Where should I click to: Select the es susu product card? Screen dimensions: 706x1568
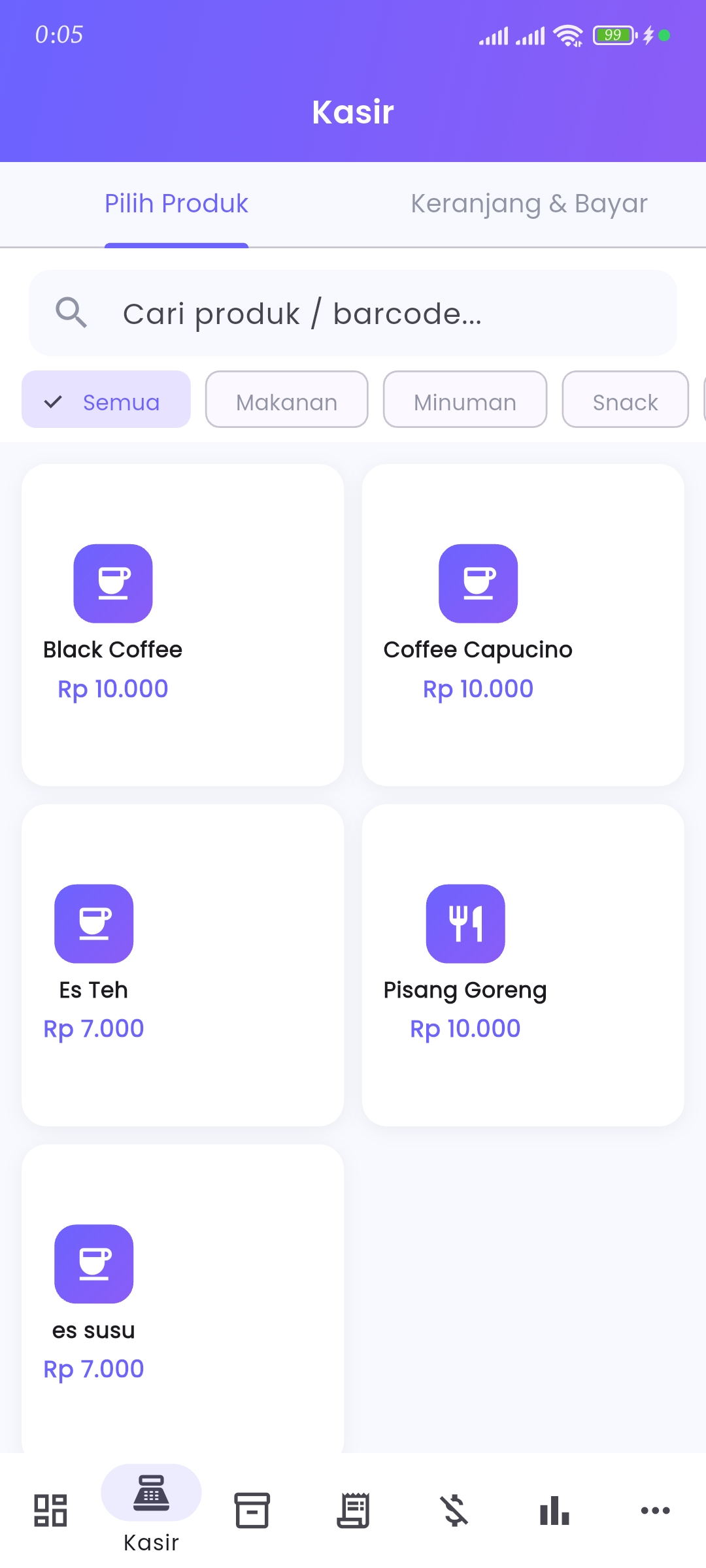click(x=182, y=1300)
